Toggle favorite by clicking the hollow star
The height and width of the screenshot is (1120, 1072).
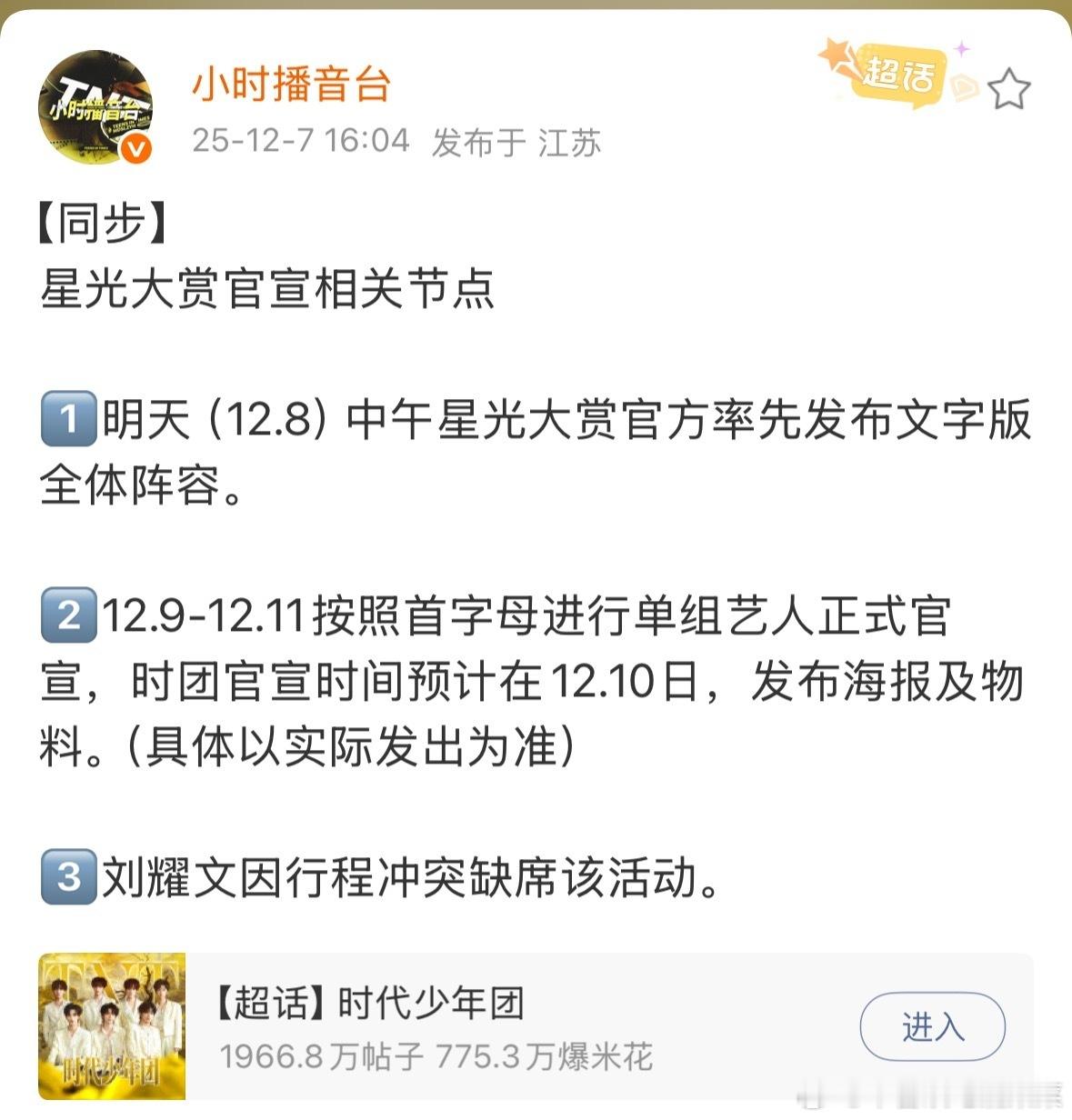tap(1009, 86)
